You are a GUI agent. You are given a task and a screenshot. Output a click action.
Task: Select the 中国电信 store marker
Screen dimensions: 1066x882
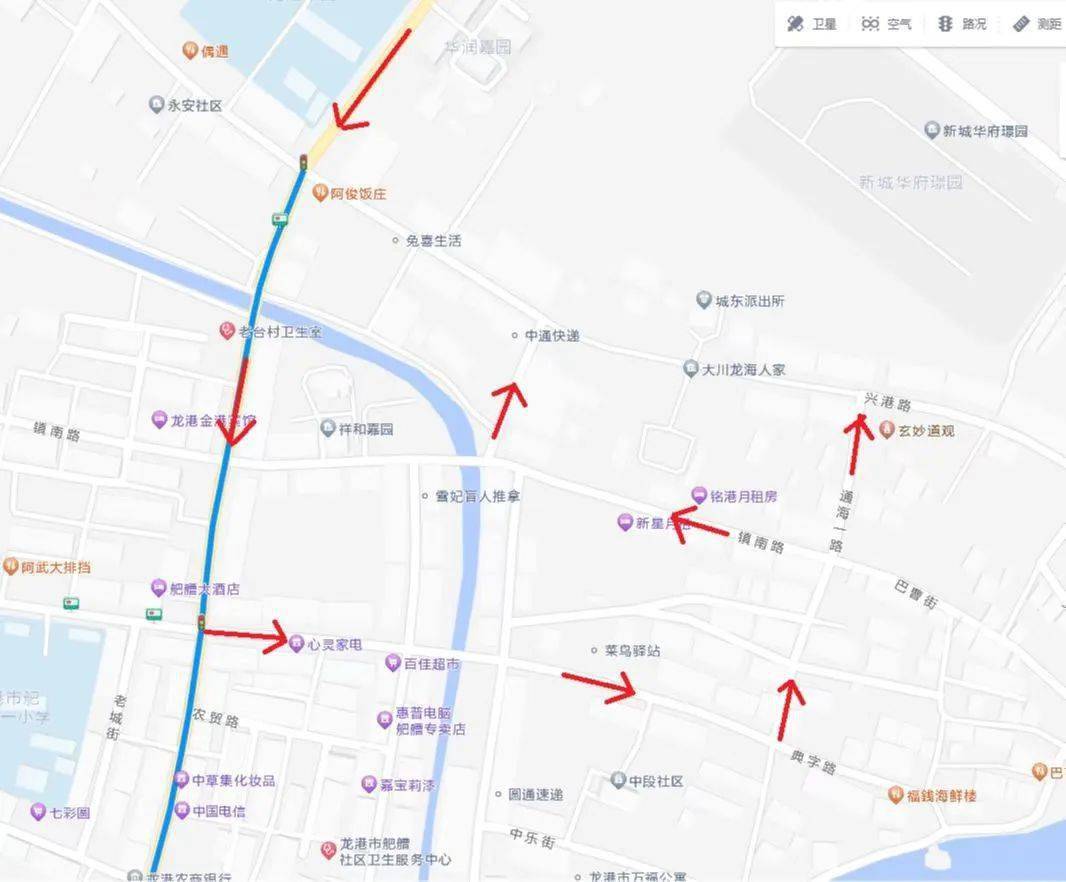click(x=181, y=810)
